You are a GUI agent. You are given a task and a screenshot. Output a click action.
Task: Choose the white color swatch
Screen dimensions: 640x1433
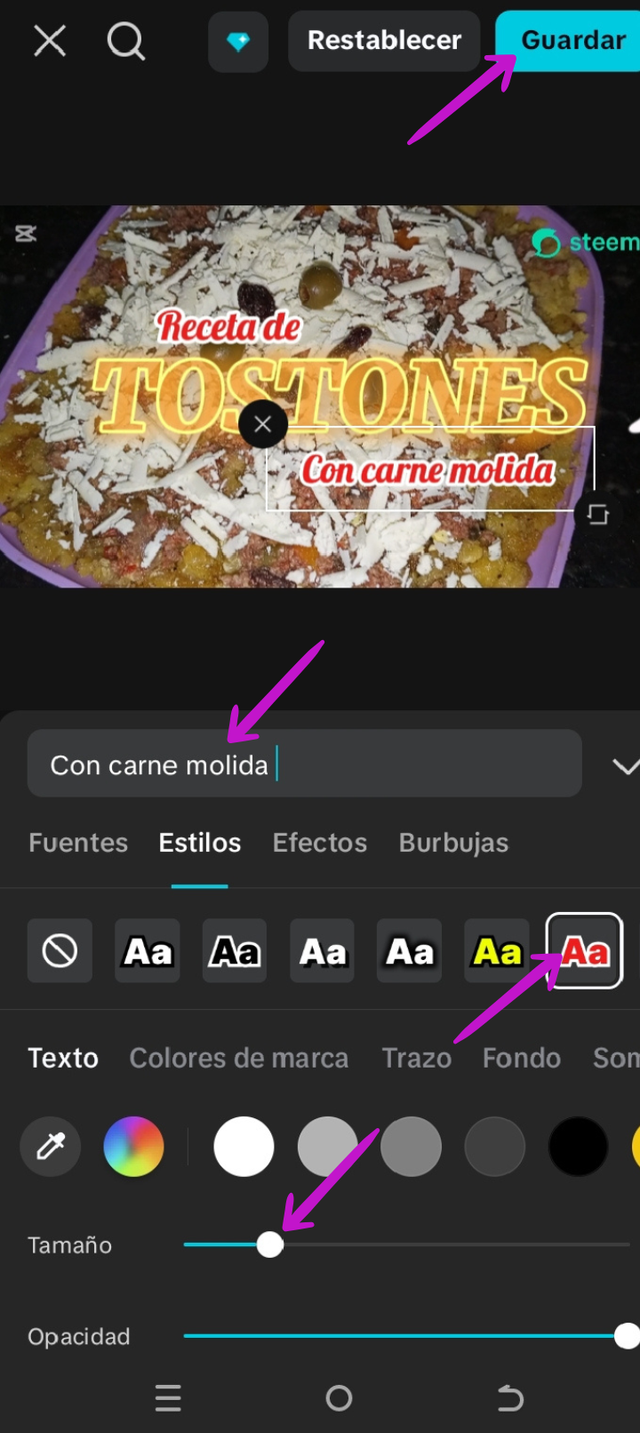[x=244, y=1146]
